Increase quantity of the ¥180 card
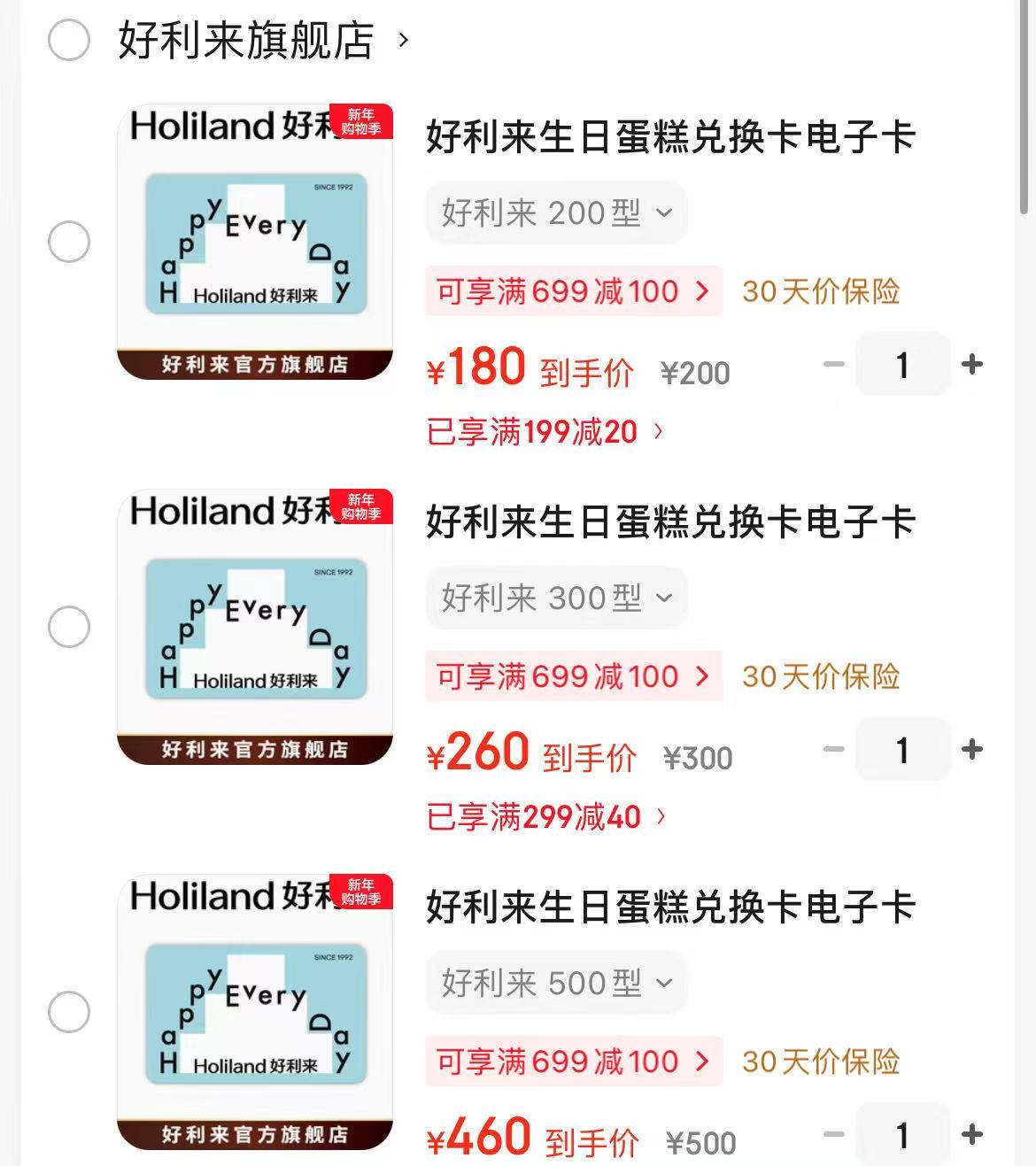 972,364
